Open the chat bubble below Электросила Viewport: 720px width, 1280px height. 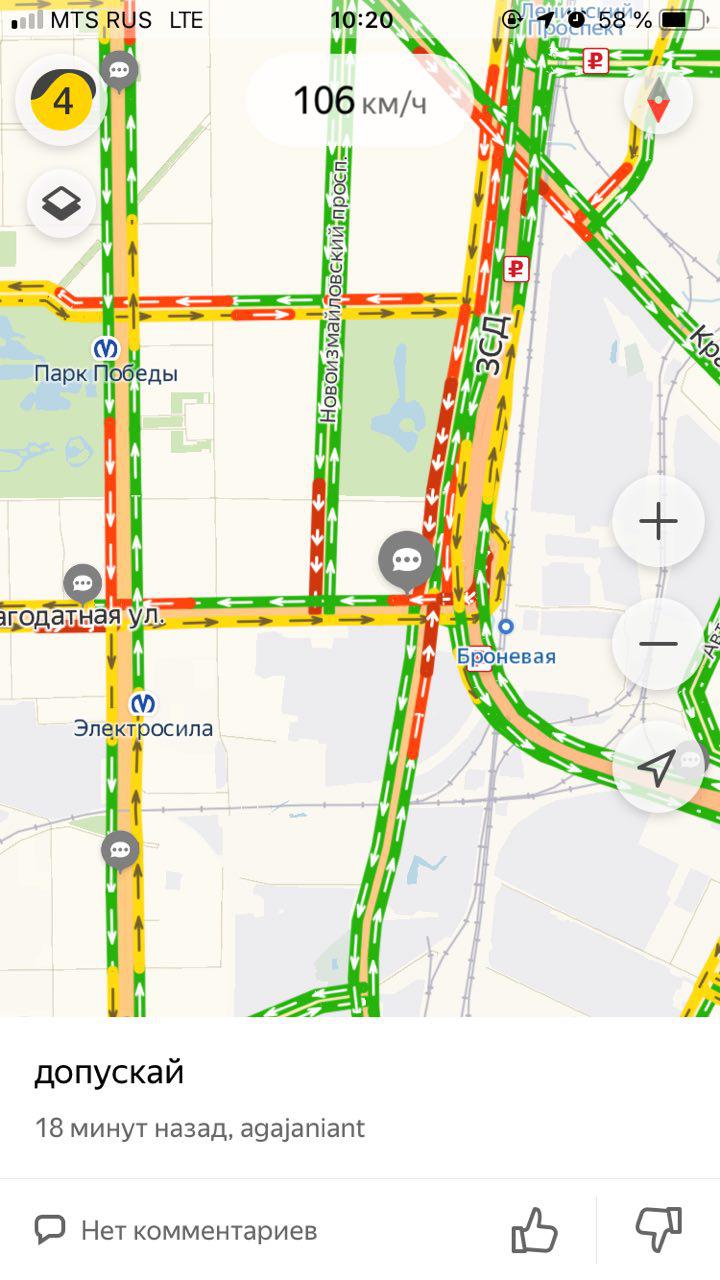[x=120, y=850]
